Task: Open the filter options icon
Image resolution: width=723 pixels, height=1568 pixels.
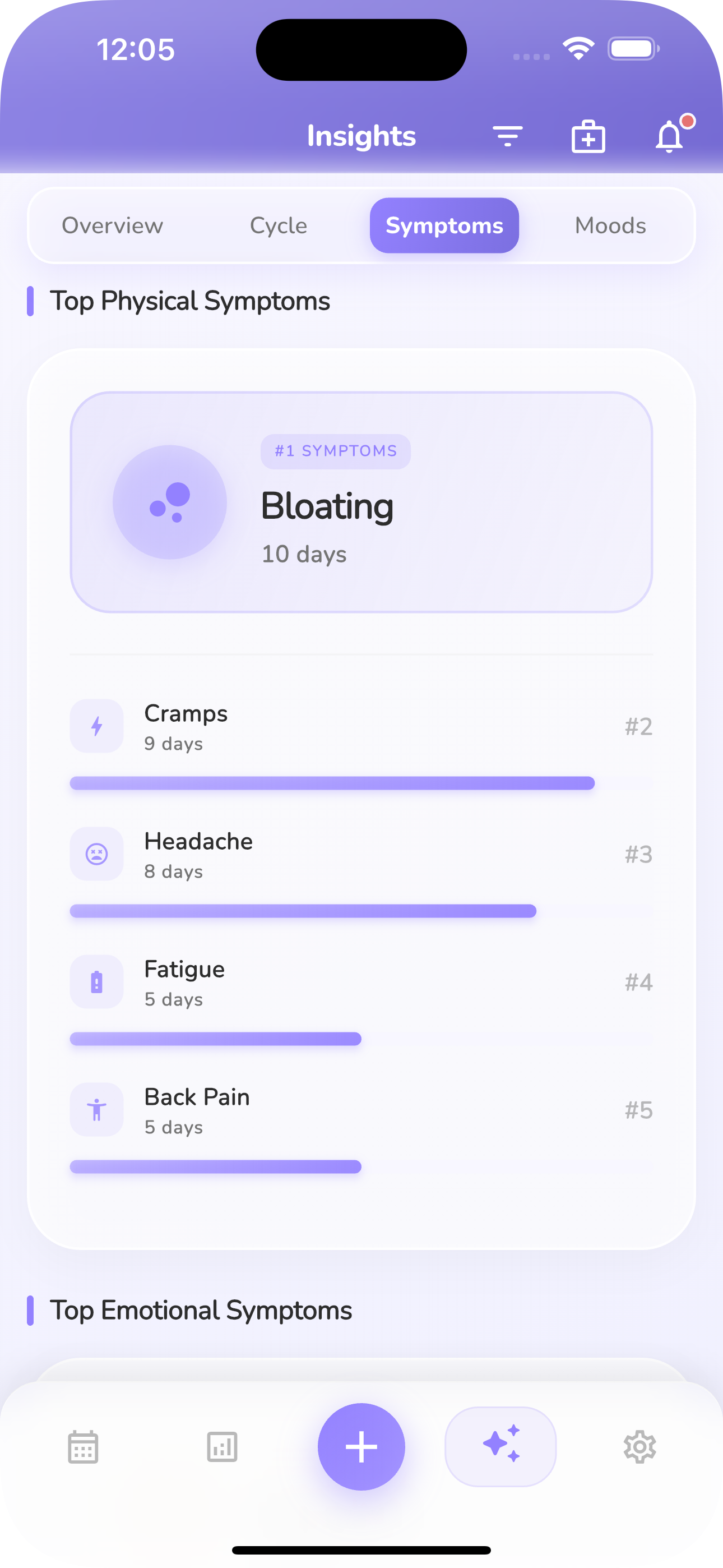Action: [507, 136]
